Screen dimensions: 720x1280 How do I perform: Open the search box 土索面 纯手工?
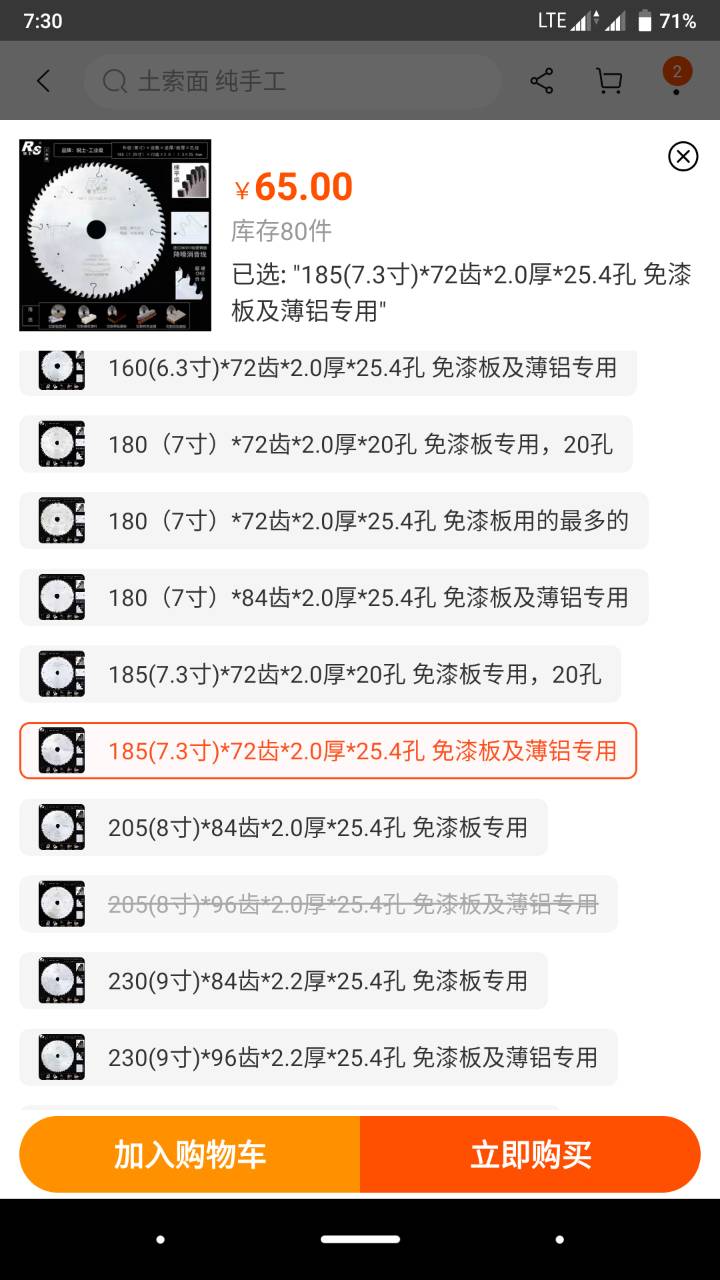point(292,81)
